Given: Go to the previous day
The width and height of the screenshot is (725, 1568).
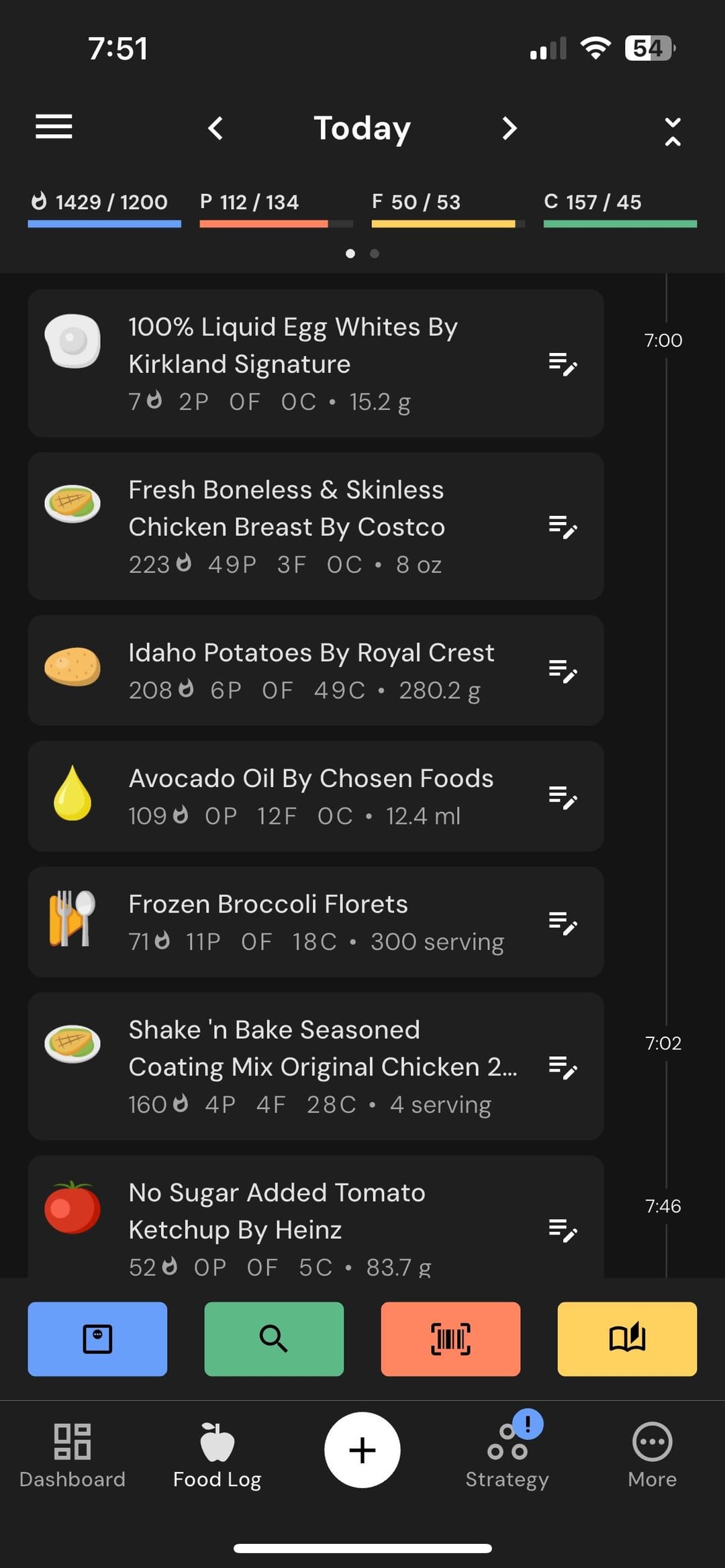Looking at the screenshot, I should (215, 128).
